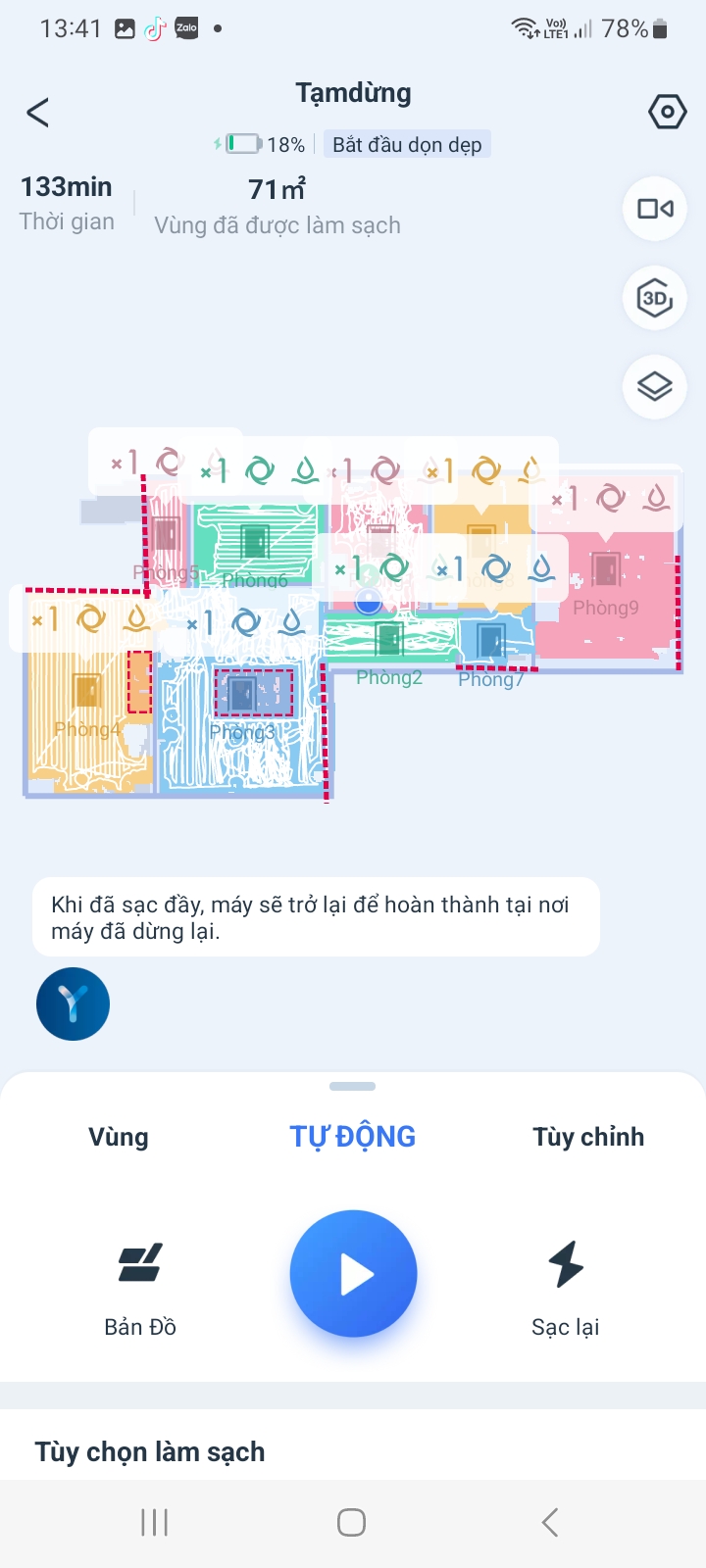Switch to the Vùng mode
This screenshot has width=706, height=1568.
pyautogui.click(x=119, y=1137)
